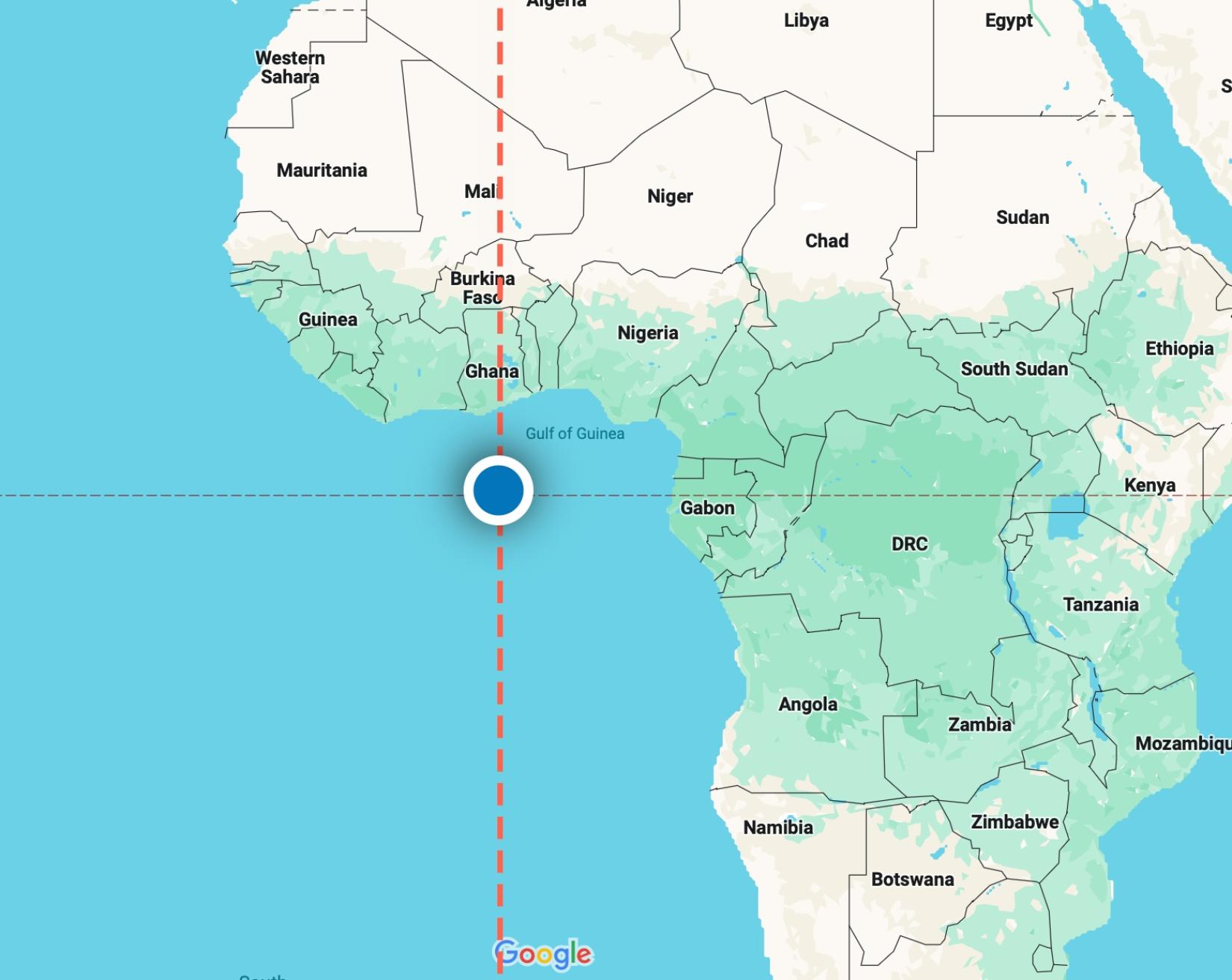Tap the blue location marker on the map

498,490
